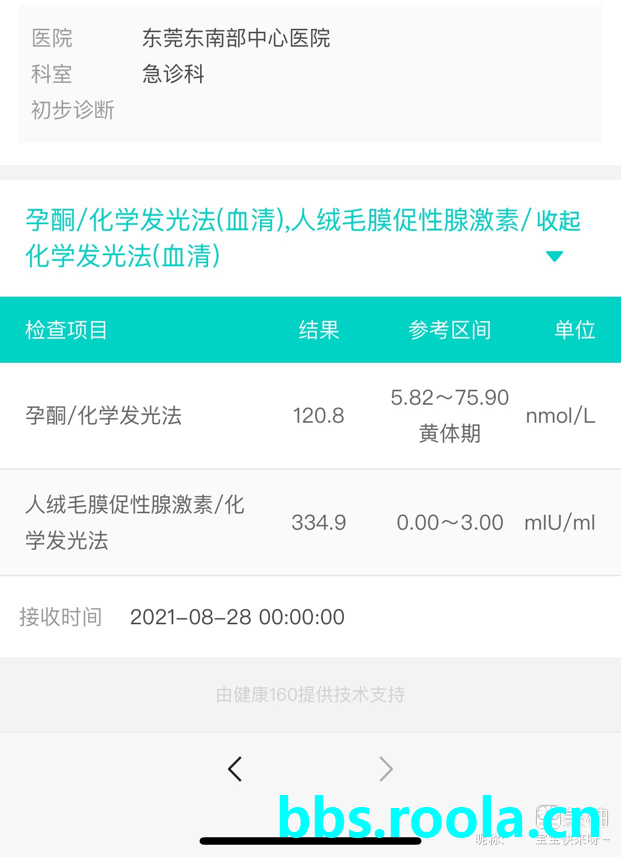Go back to the previous page

(x=235, y=768)
